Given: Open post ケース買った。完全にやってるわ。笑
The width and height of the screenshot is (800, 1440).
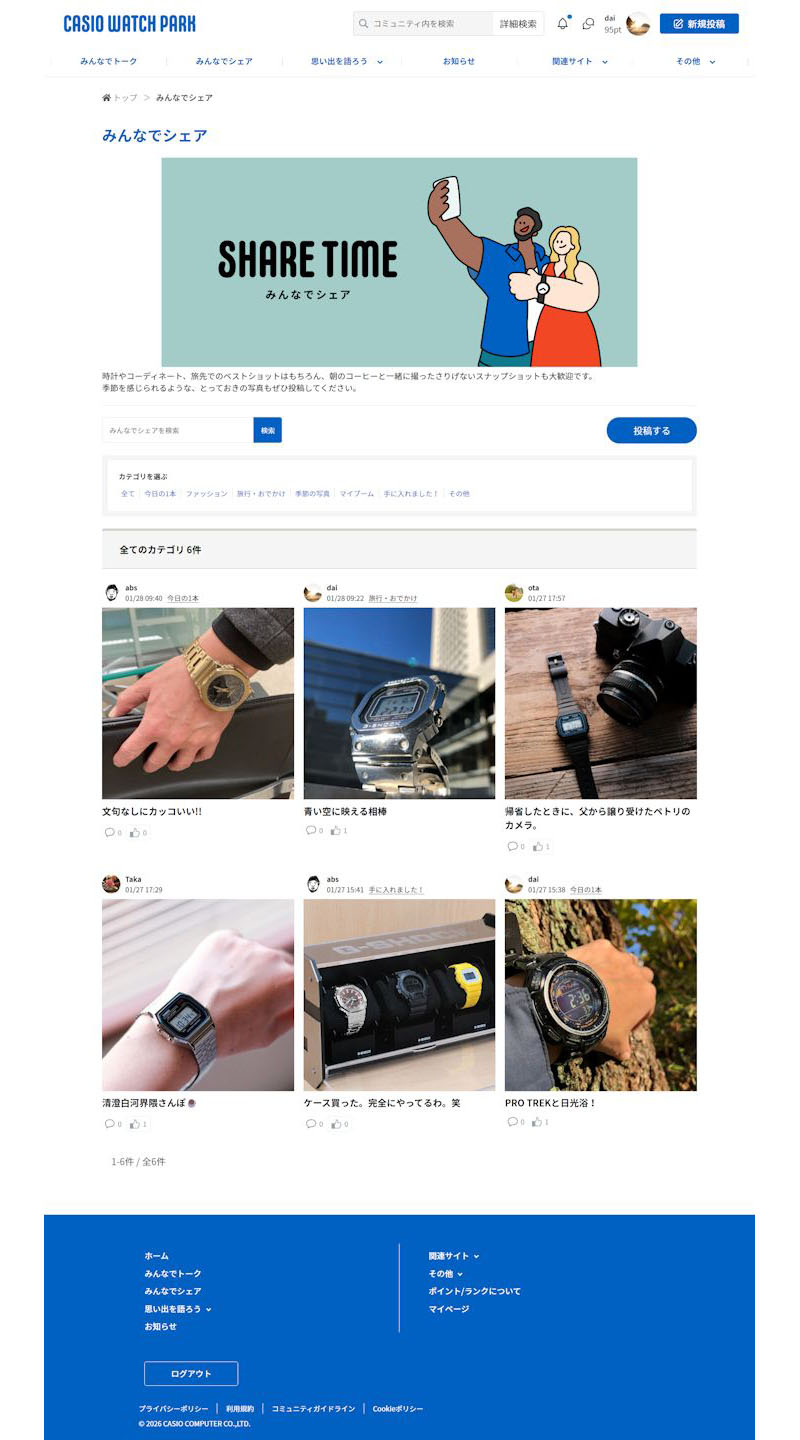Looking at the screenshot, I should 382,1103.
